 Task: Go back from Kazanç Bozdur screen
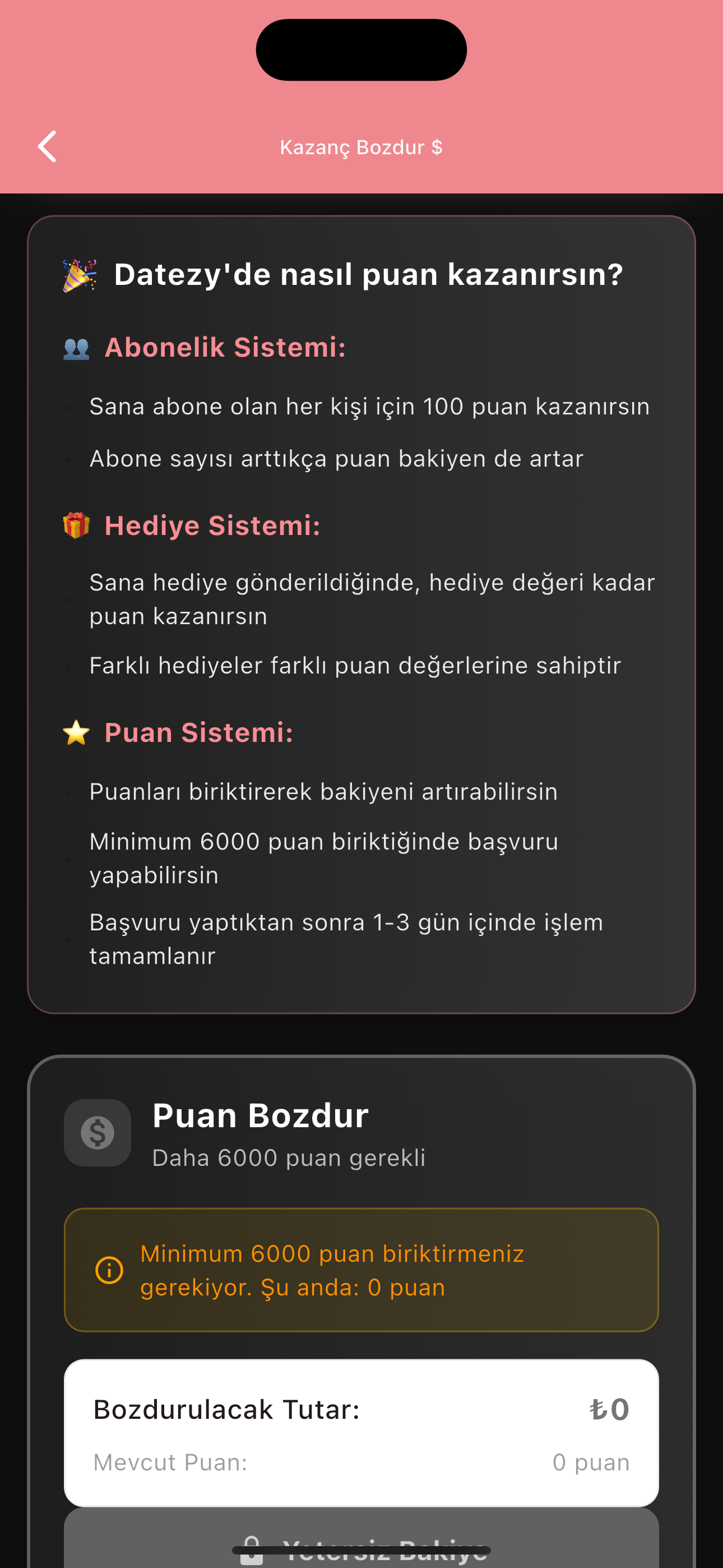click(48, 147)
